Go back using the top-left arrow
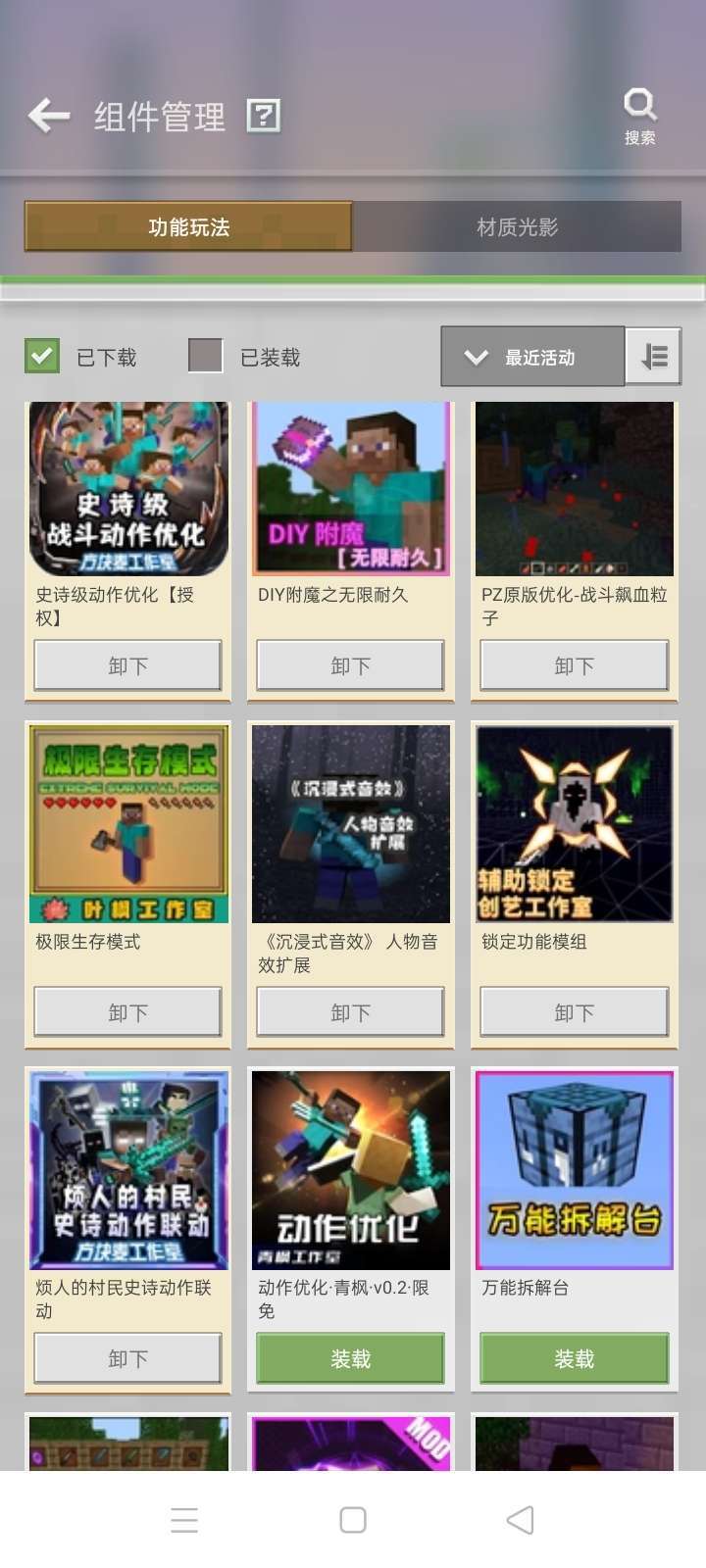The height and width of the screenshot is (1568, 706). (x=49, y=116)
